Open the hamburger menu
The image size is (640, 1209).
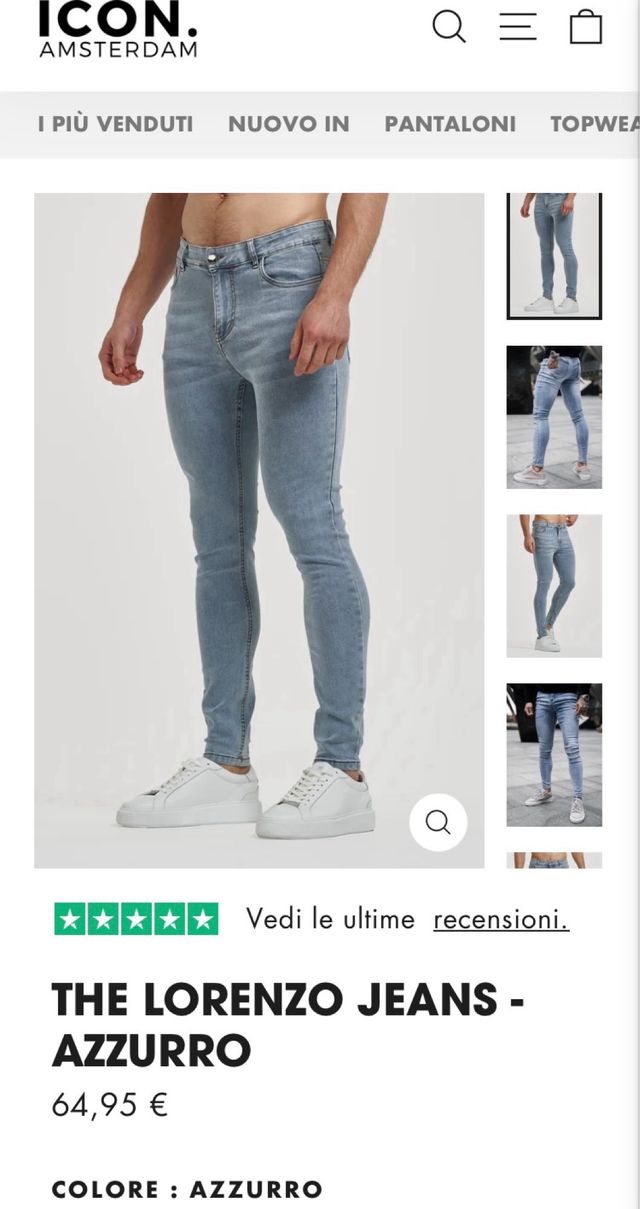coord(518,26)
